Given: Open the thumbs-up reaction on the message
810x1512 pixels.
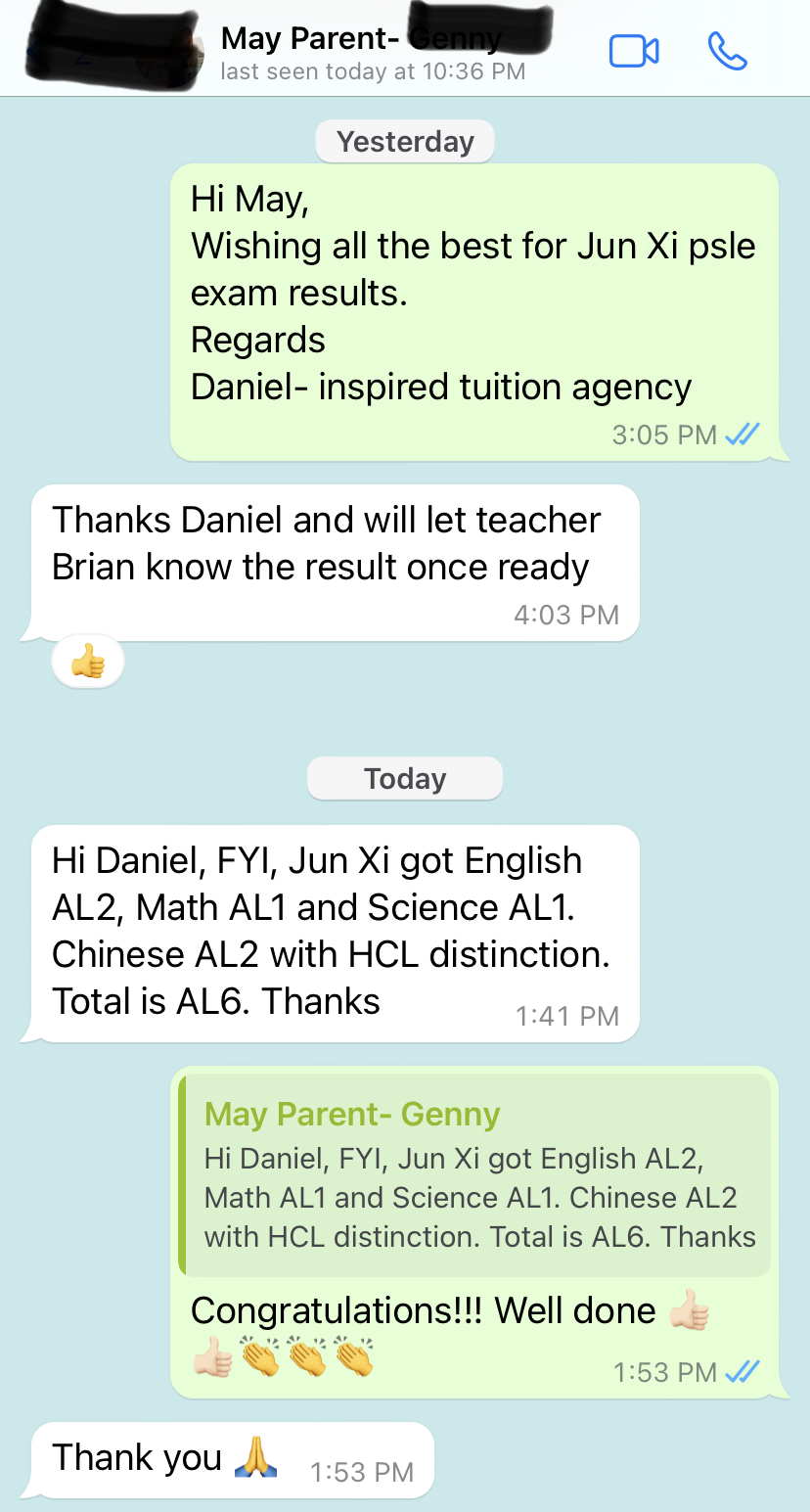Looking at the screenshot, I should 88,663.
